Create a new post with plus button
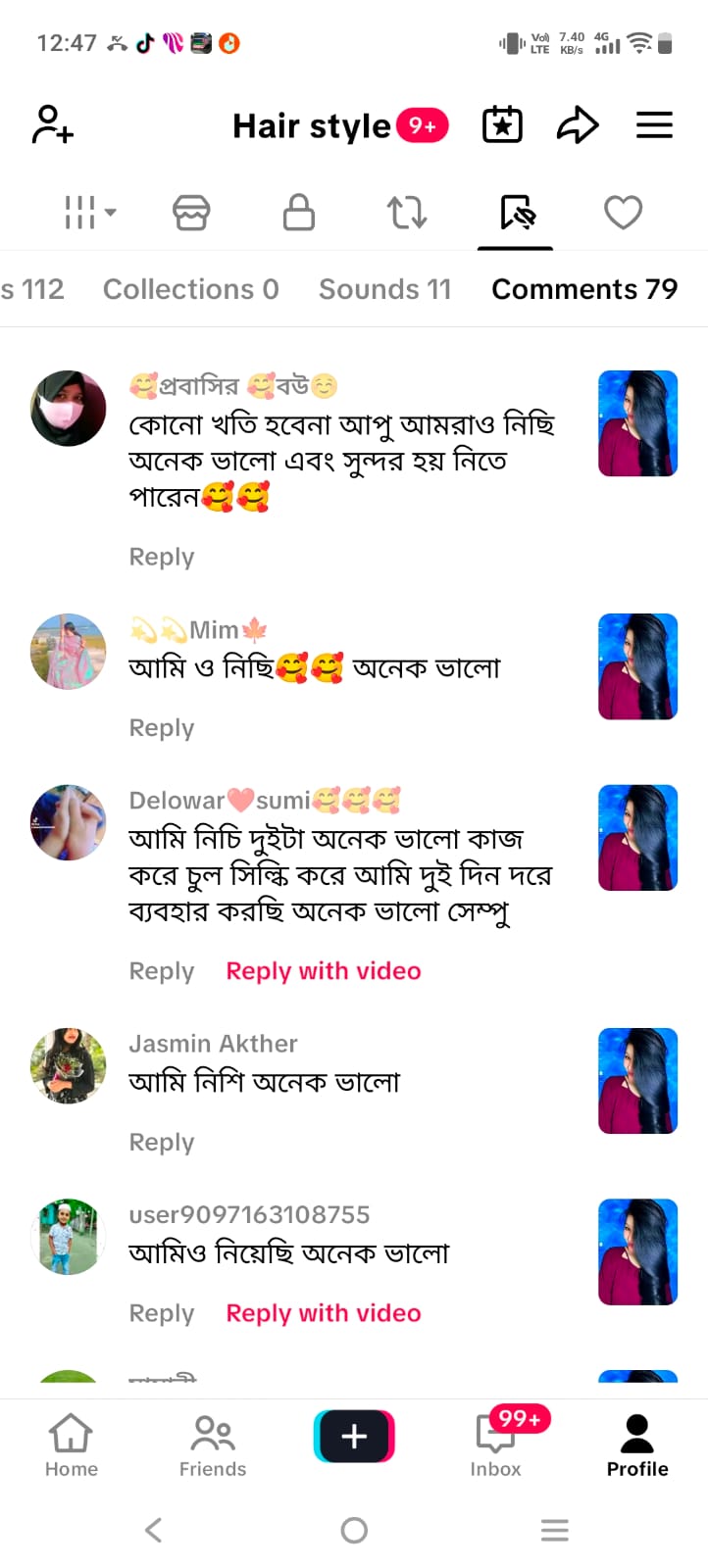Viewport: 708px width, 1568px height. [354, 1437]
